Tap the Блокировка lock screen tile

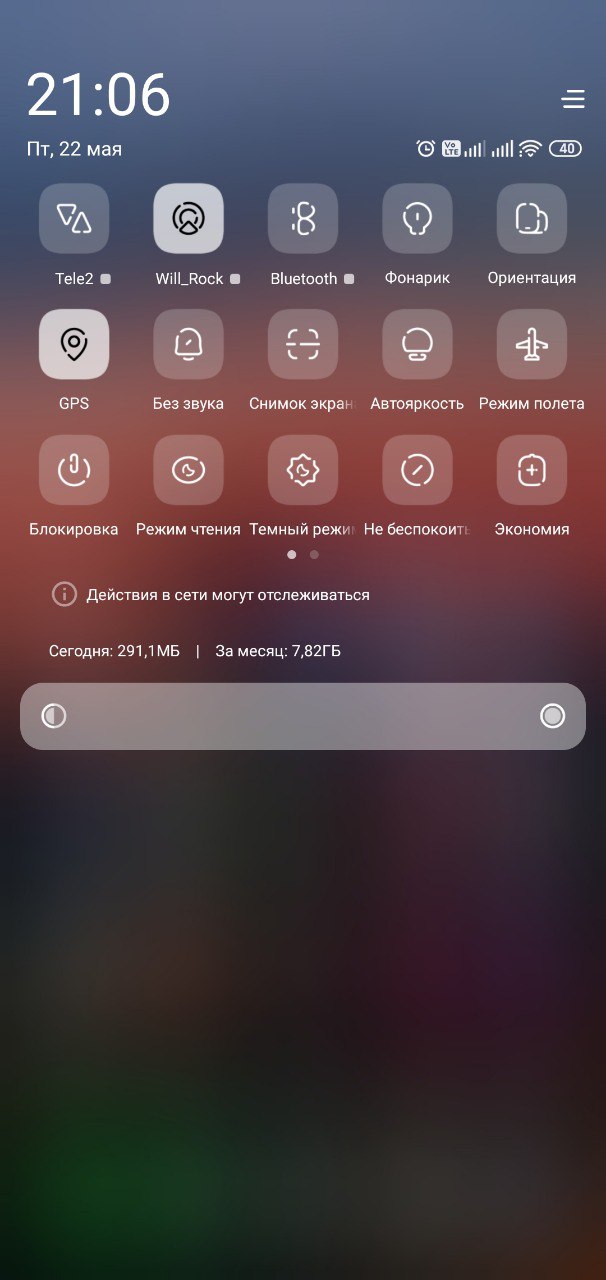[x=74, y=470]
